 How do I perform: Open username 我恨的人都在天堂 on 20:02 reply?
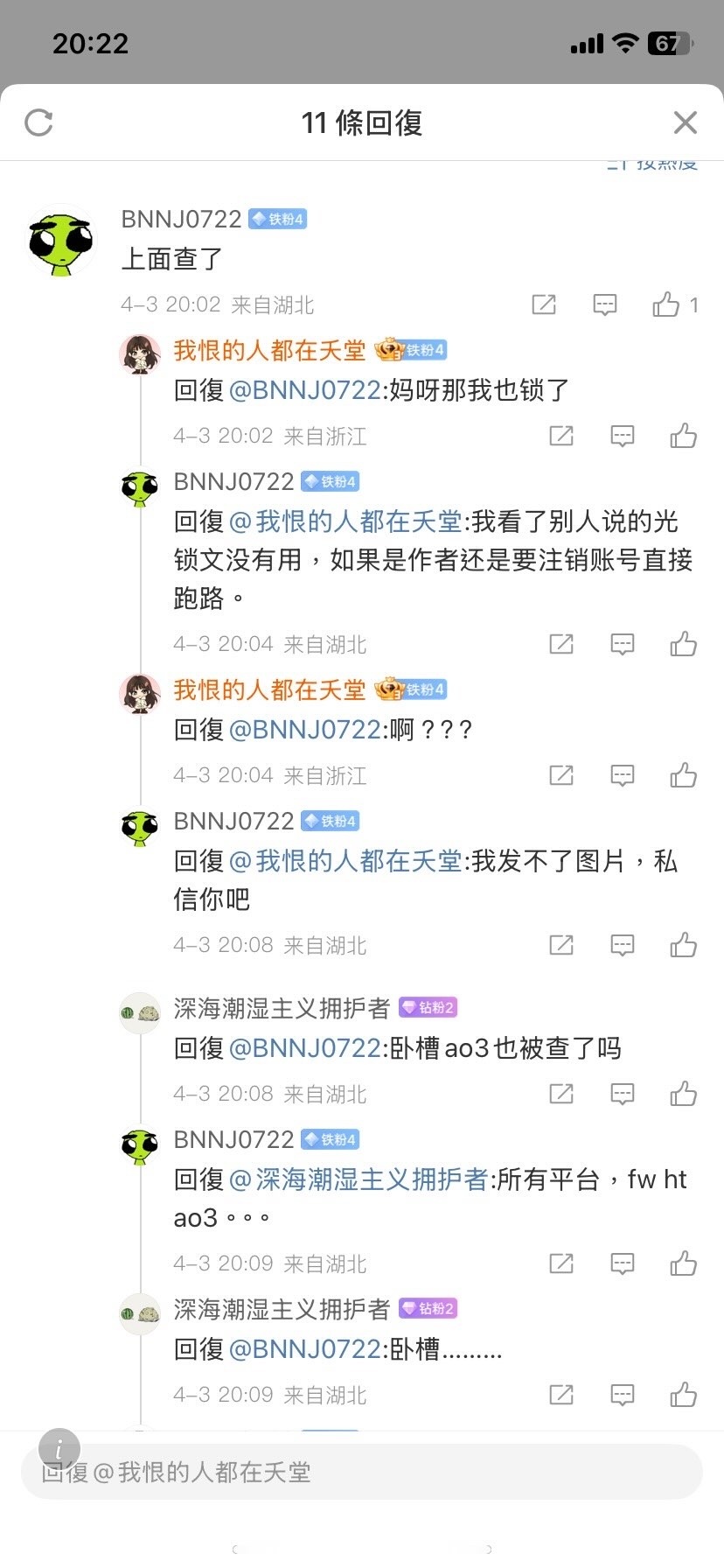269,351
